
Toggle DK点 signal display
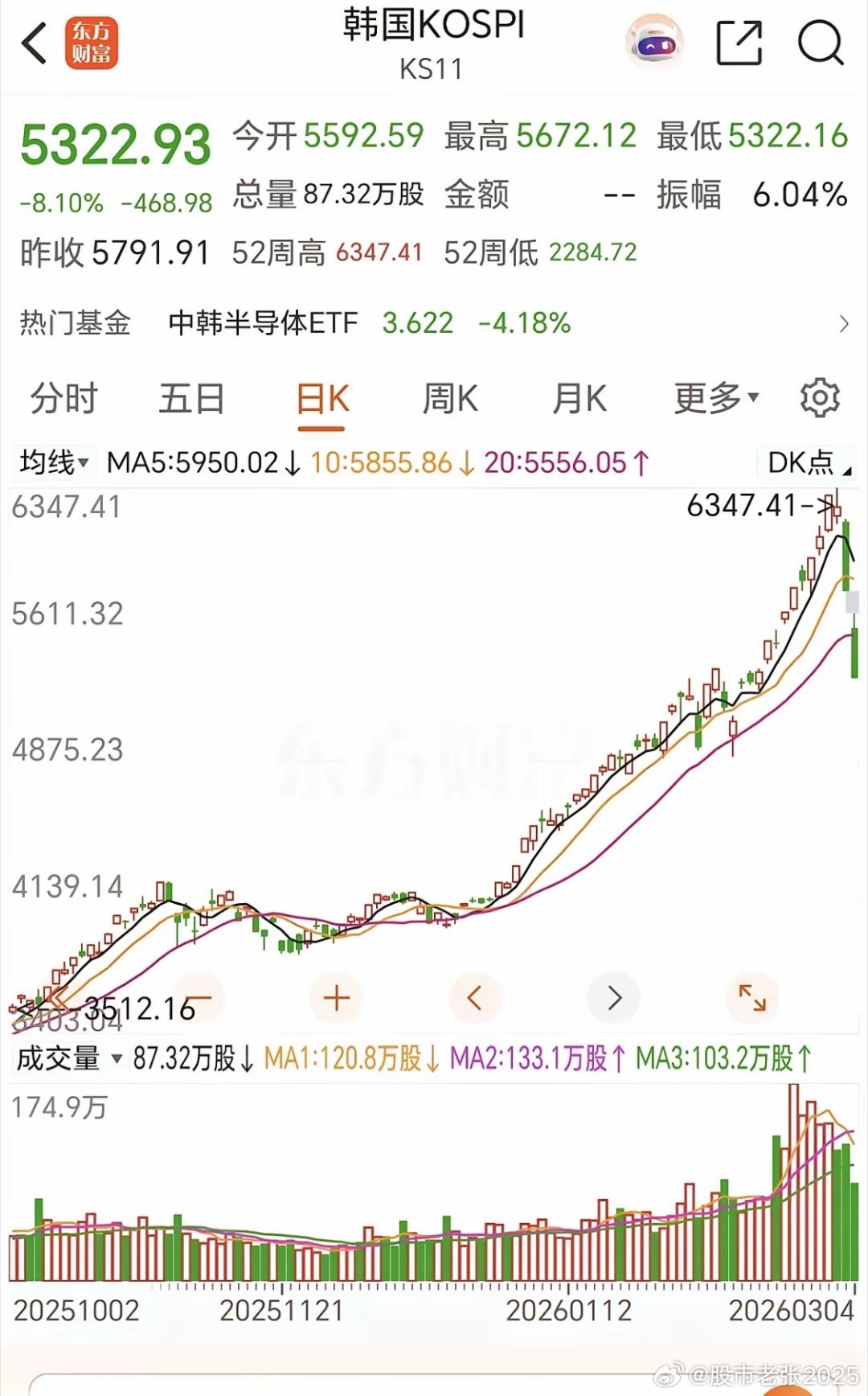(804, 462)
